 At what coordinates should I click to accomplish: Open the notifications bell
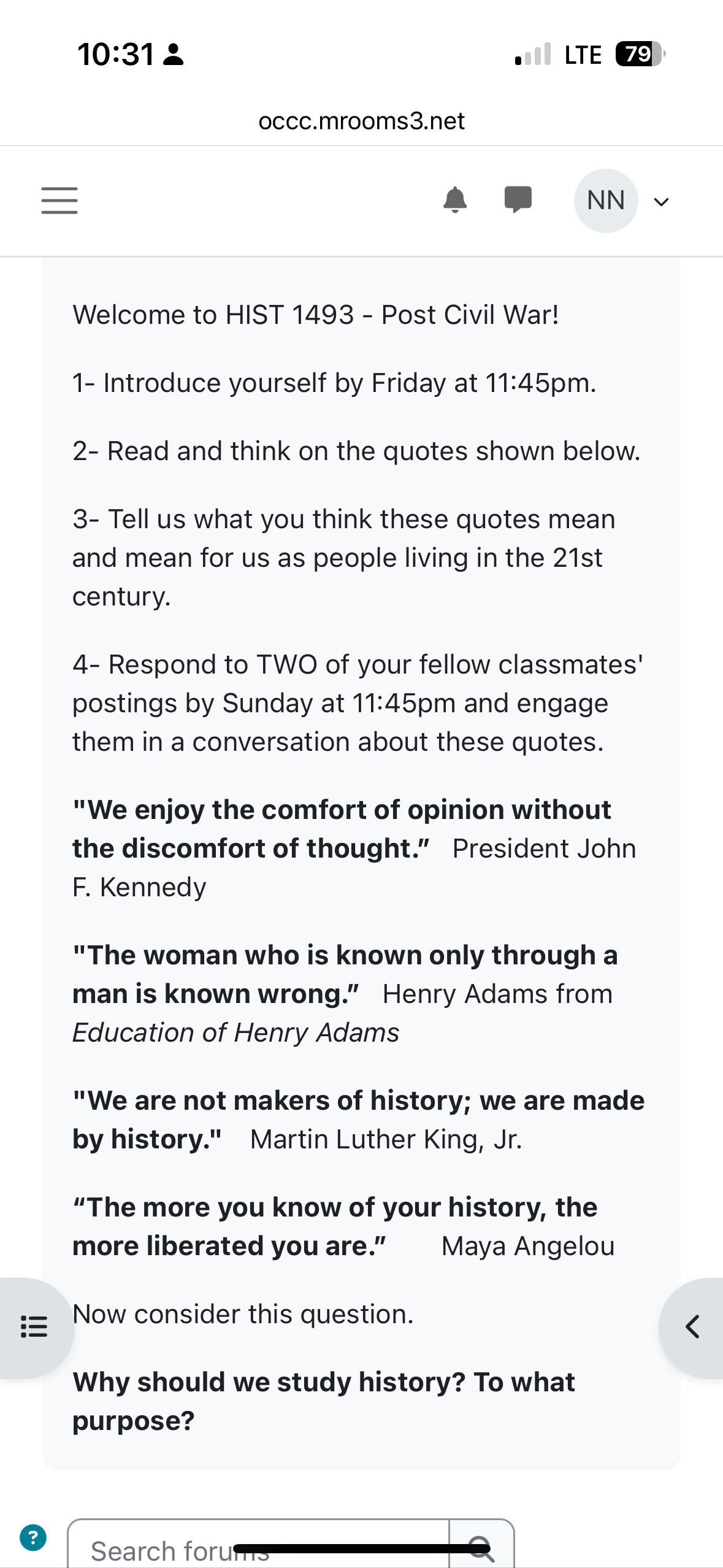(x=455, y=200)
